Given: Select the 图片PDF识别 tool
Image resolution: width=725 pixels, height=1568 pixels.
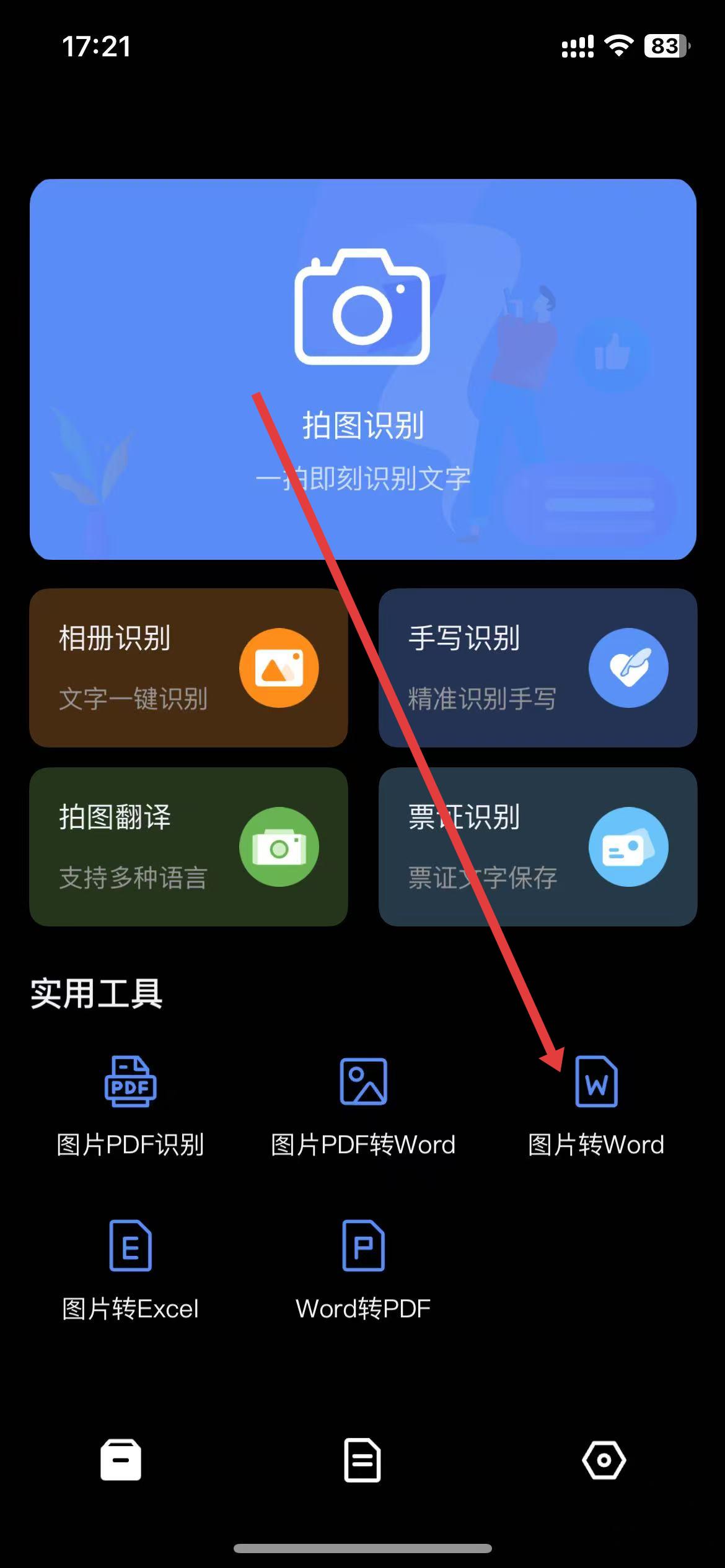Looking at the screenshot, I should click(x=130, y=1104).
